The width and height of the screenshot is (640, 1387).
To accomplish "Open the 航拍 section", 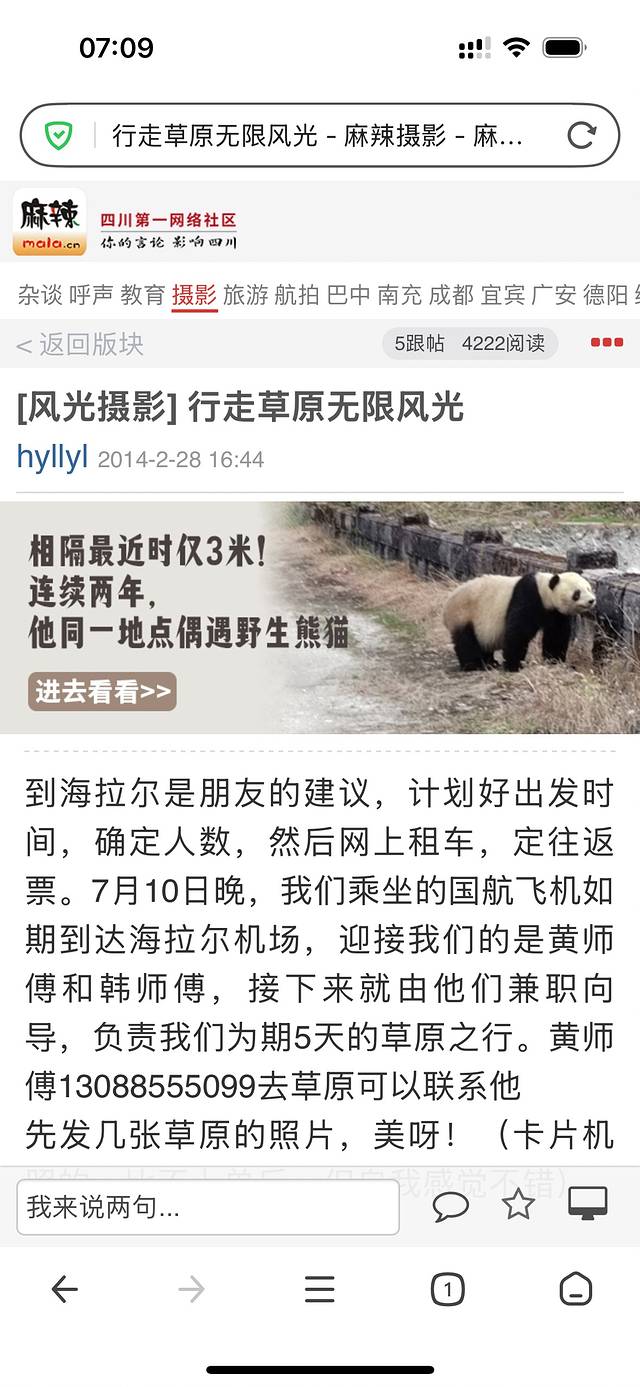I will [297, 295].
